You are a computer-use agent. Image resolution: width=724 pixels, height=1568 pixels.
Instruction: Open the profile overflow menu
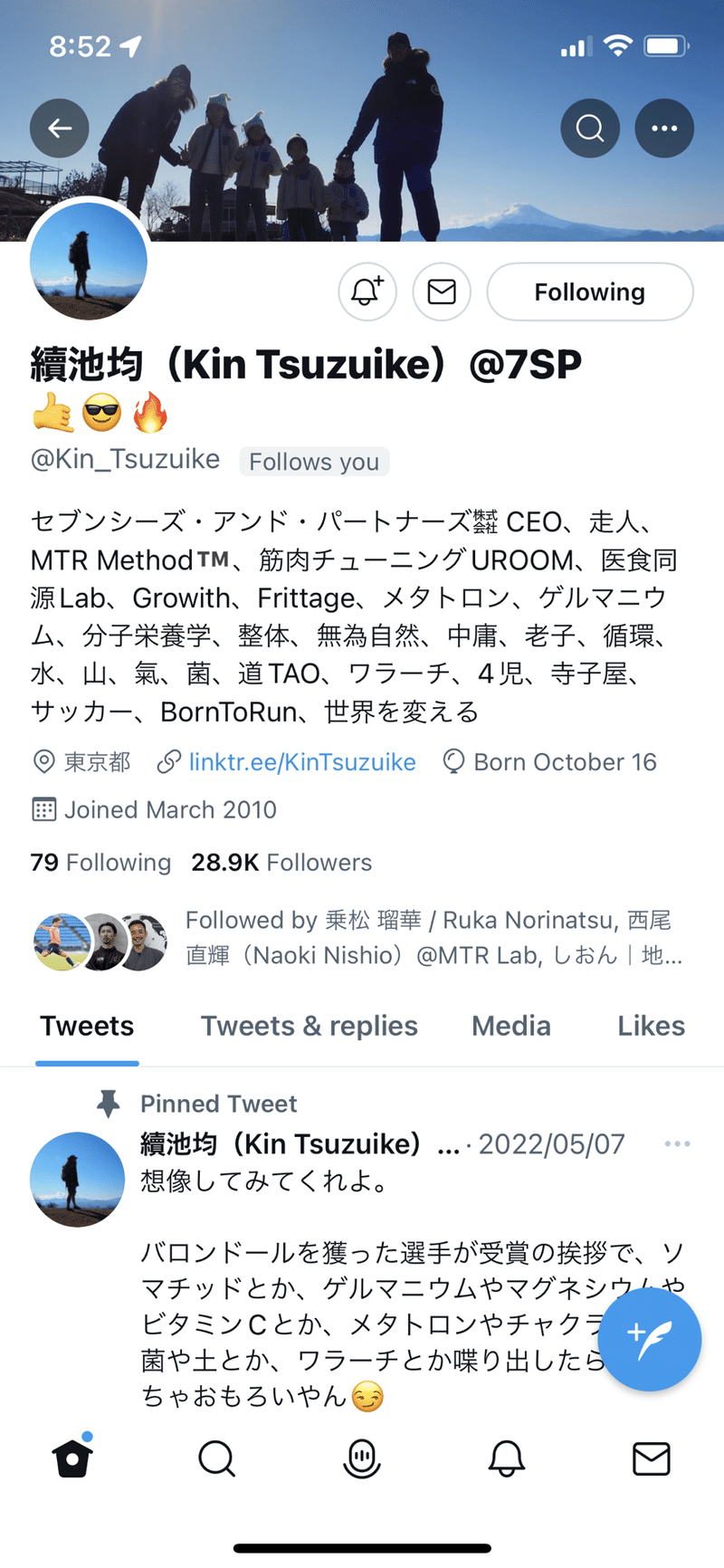[664, 128]
